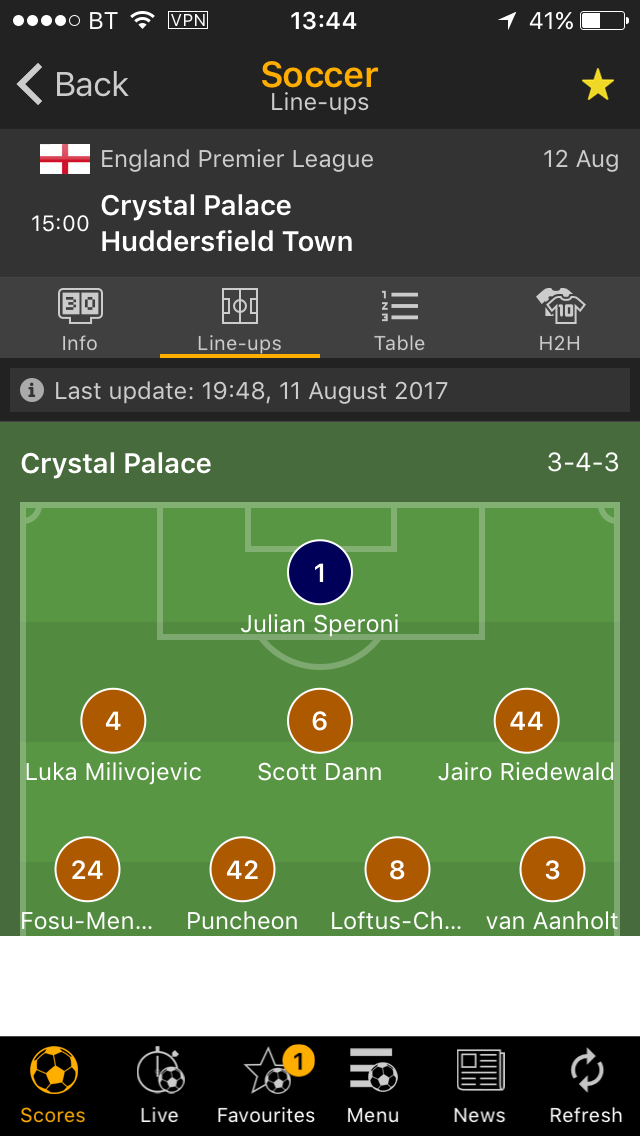Open the Favourites section
This screenshot has height=1136, width=640.
tap(266, 1086)
